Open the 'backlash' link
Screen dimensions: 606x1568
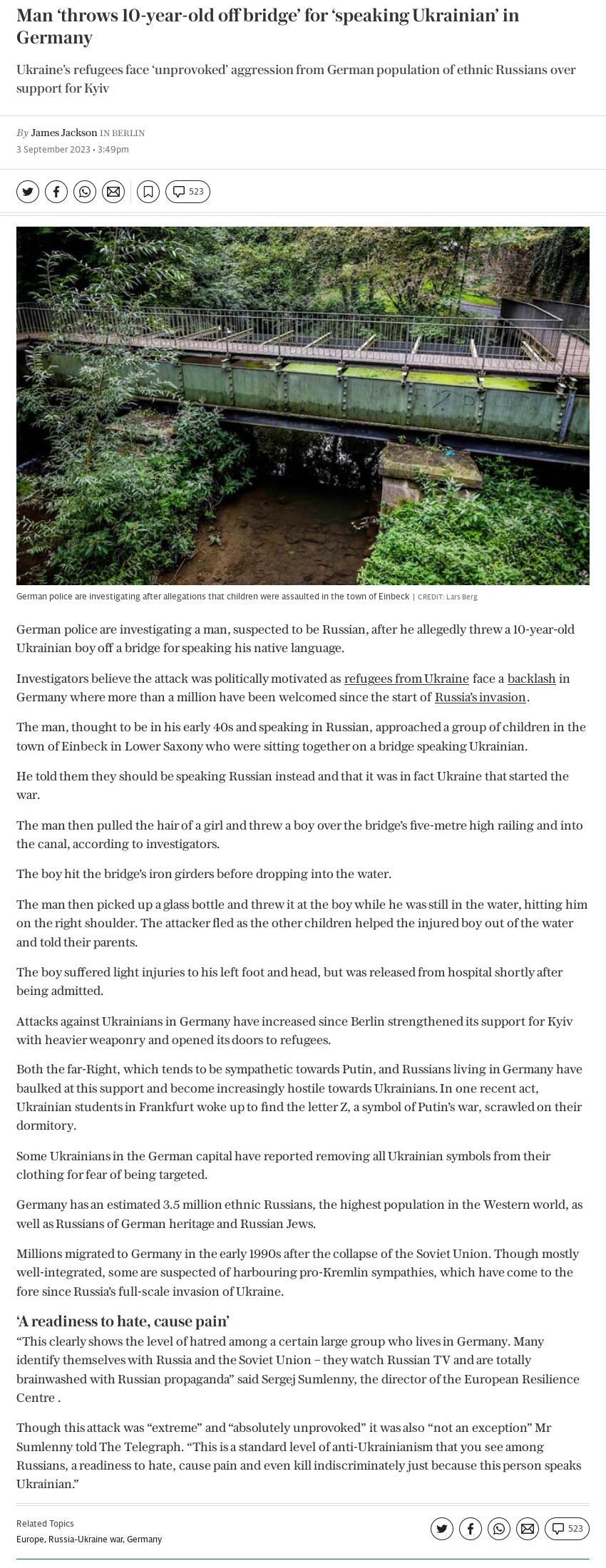(531, 679)
